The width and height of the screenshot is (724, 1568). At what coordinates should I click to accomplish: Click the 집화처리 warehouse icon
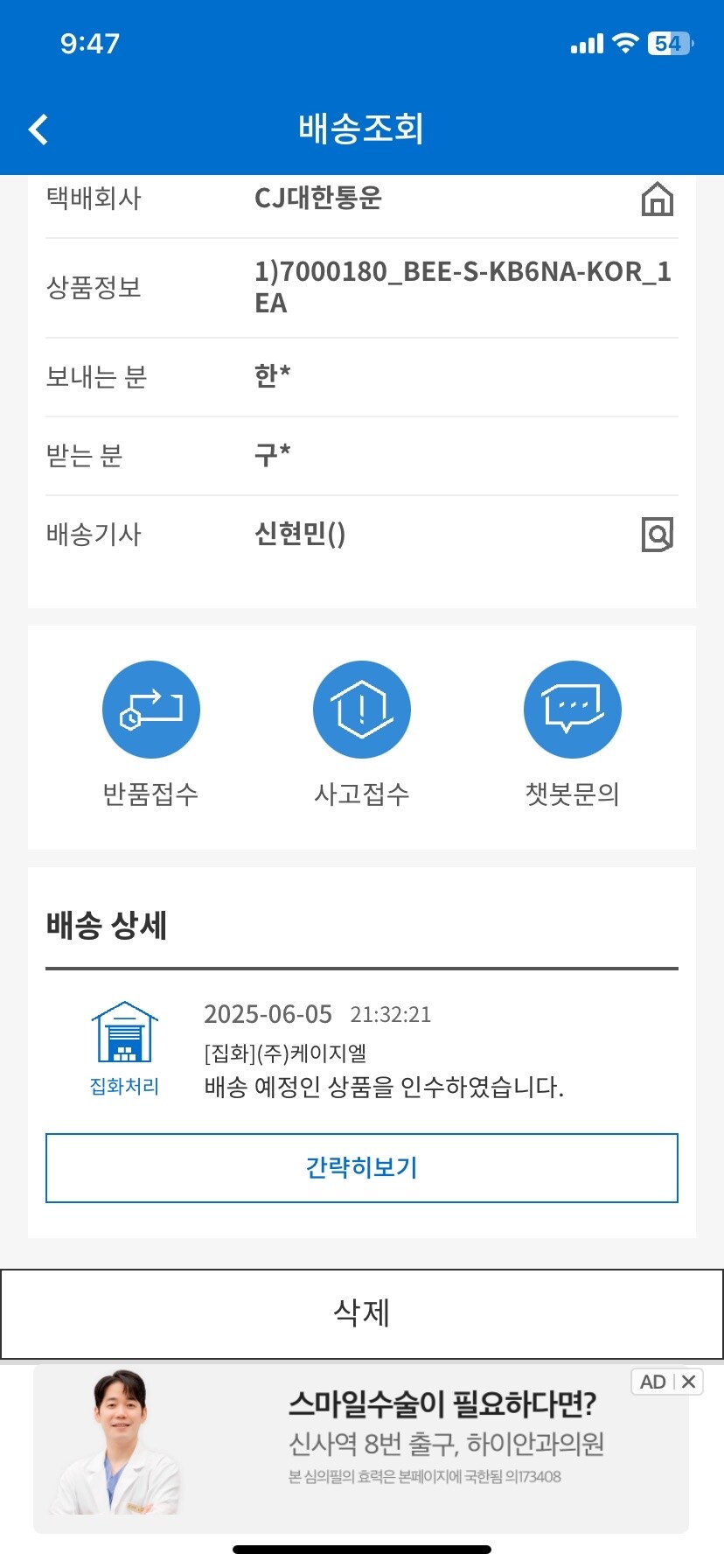[x=124, y=1035]
